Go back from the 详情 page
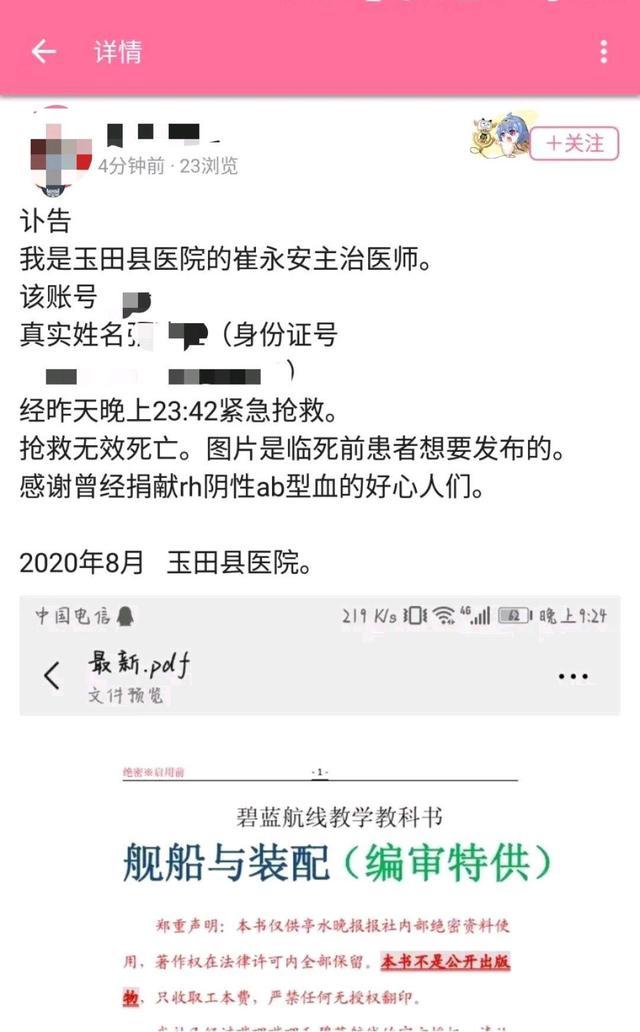640x1032 pixels. click(42, 52)
